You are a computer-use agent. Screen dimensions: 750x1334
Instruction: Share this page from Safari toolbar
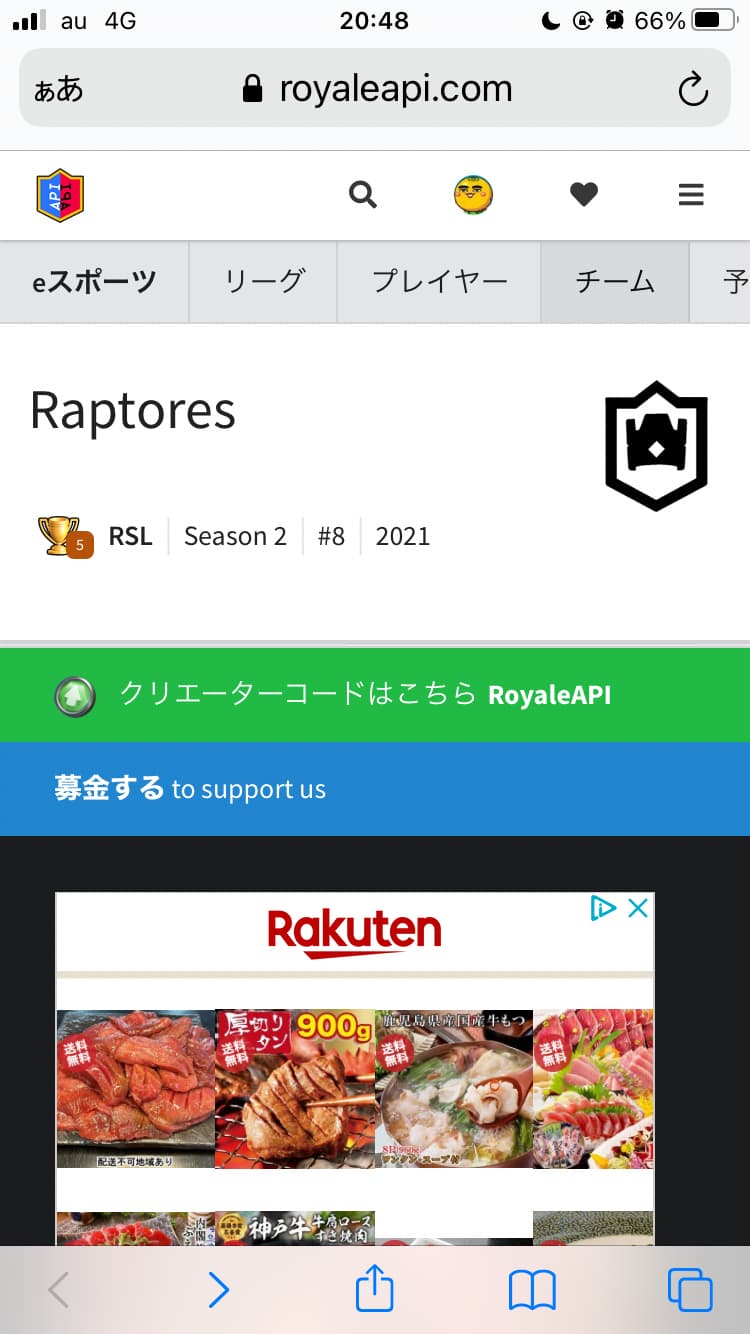[x=375, y=1289]
